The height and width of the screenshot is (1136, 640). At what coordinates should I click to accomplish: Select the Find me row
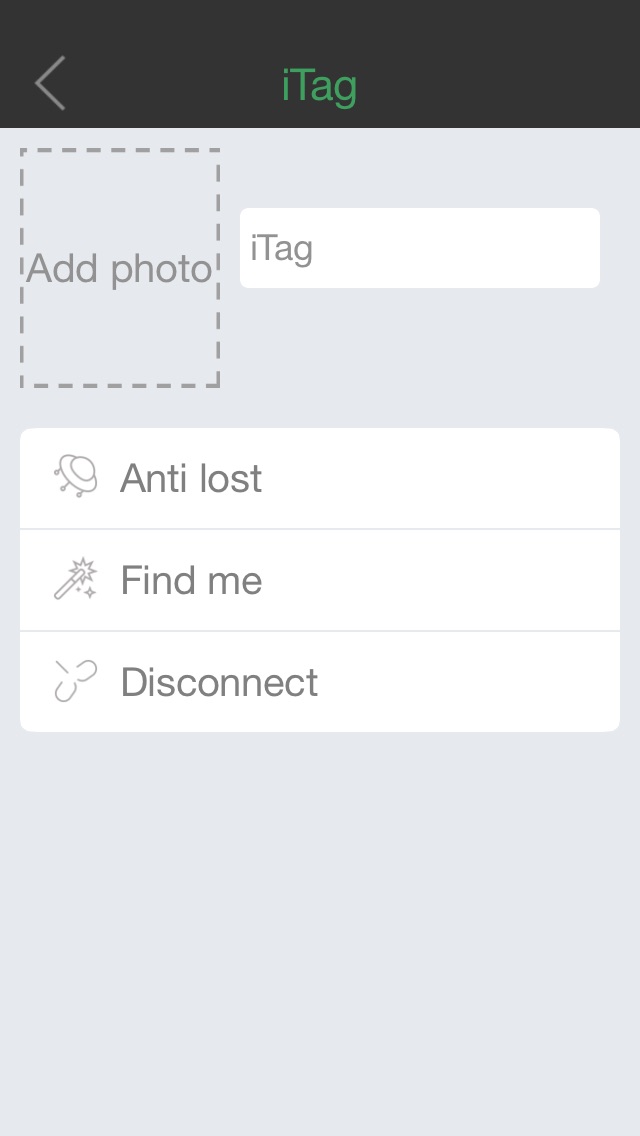pos(320,580)
